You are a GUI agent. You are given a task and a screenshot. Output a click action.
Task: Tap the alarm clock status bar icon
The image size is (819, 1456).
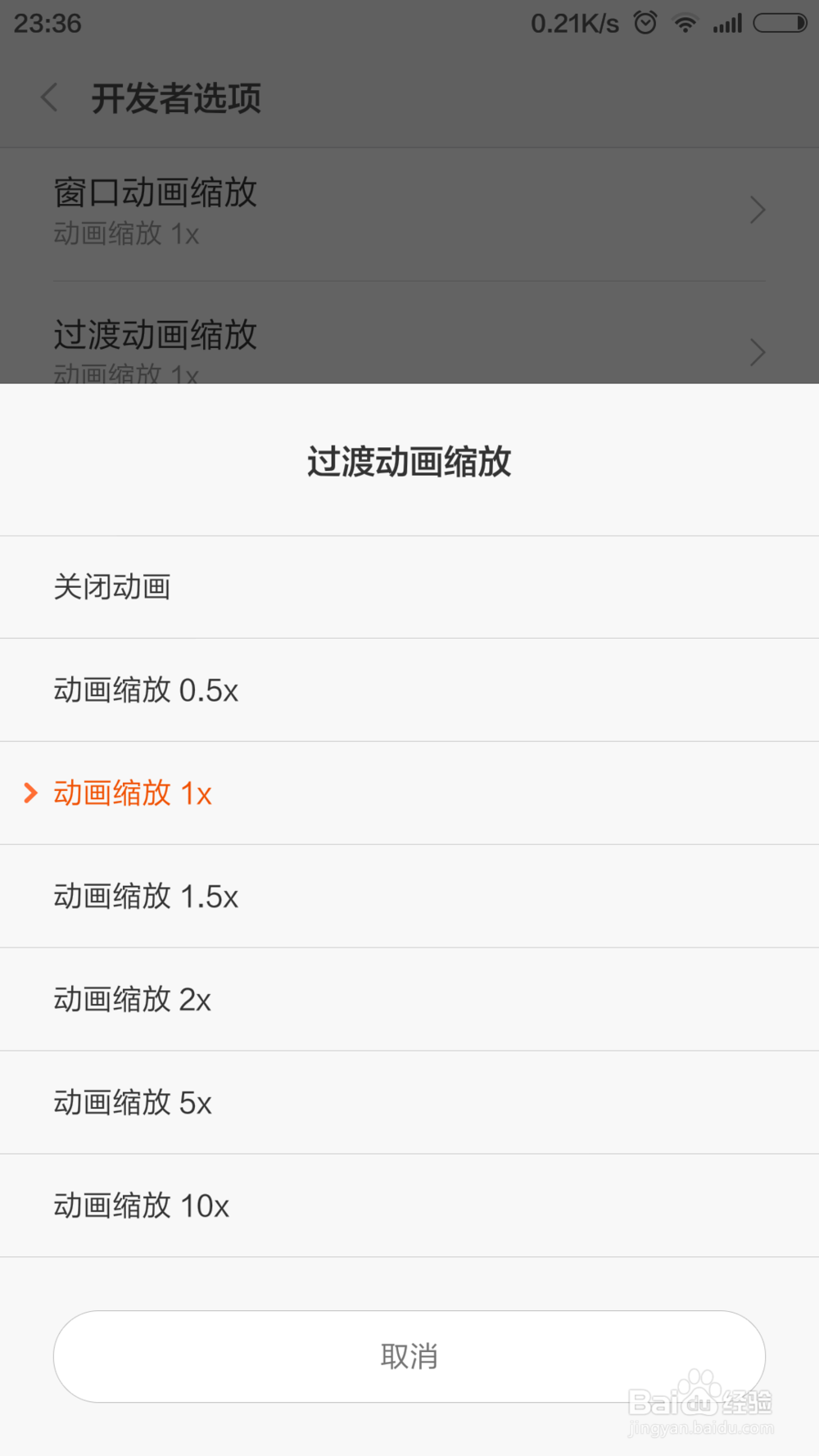(645, 23)
